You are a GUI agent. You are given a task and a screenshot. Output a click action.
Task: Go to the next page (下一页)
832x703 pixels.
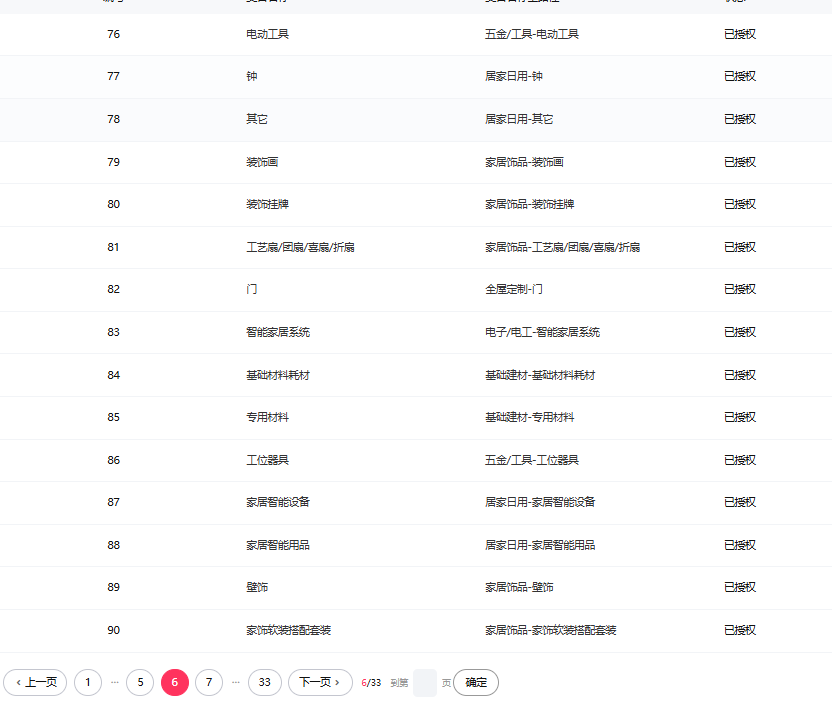(320, 682)
